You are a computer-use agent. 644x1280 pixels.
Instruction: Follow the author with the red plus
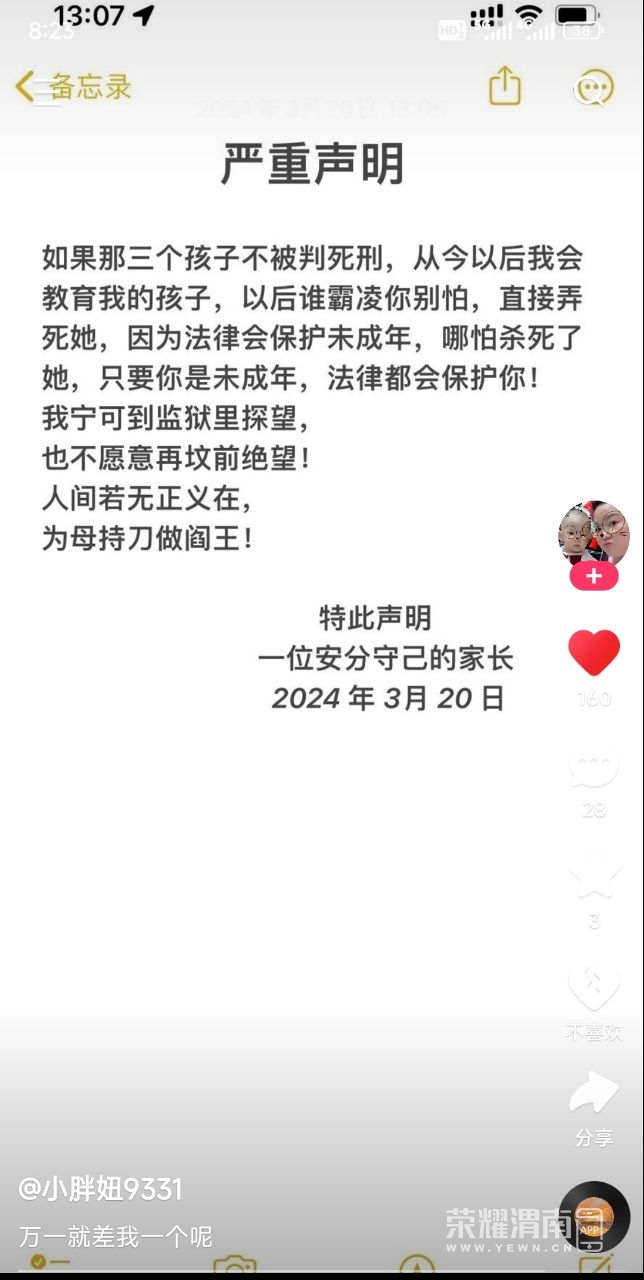pos(594,576)
